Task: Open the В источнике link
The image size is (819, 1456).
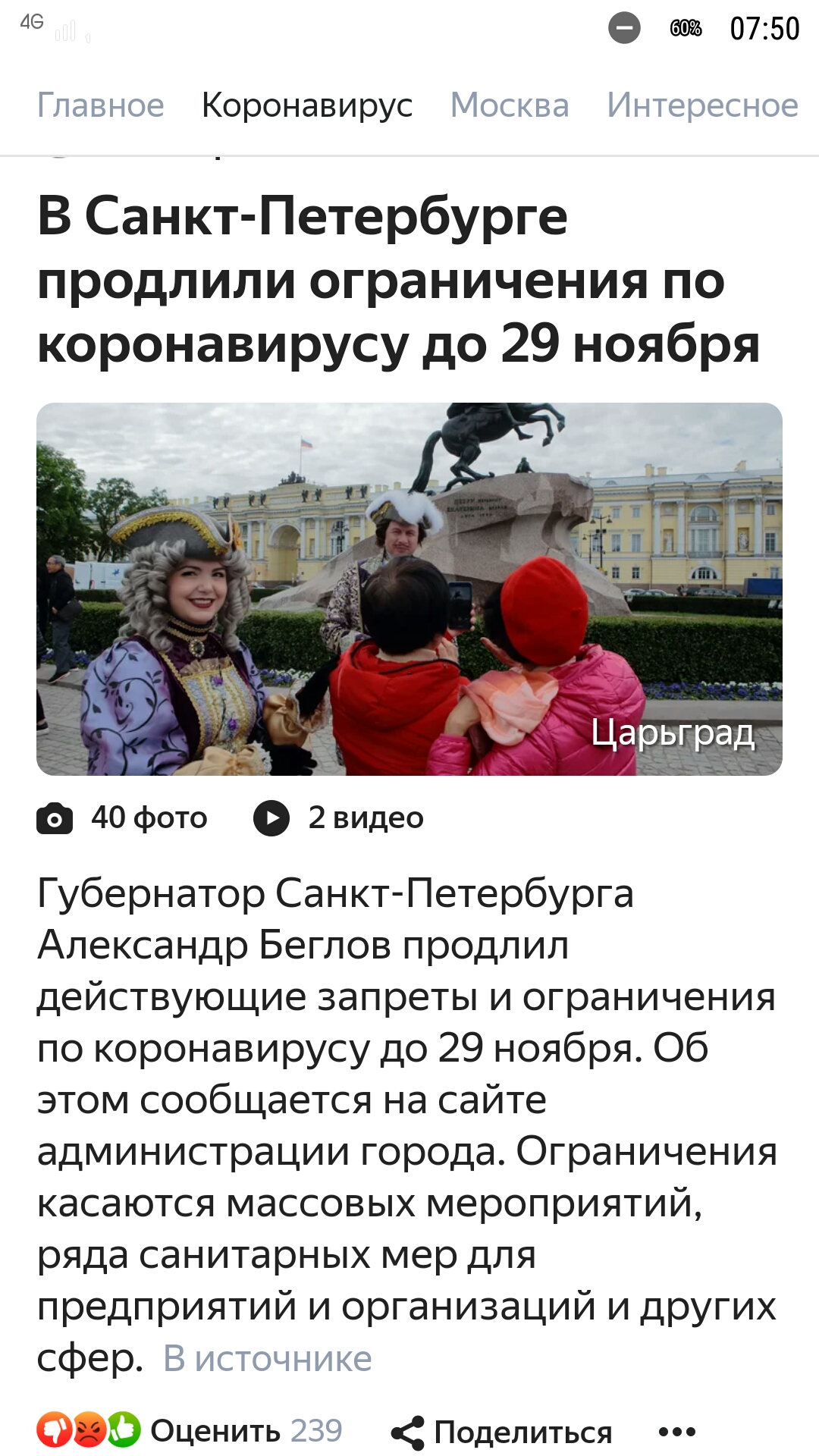Action: (268, 1359)
